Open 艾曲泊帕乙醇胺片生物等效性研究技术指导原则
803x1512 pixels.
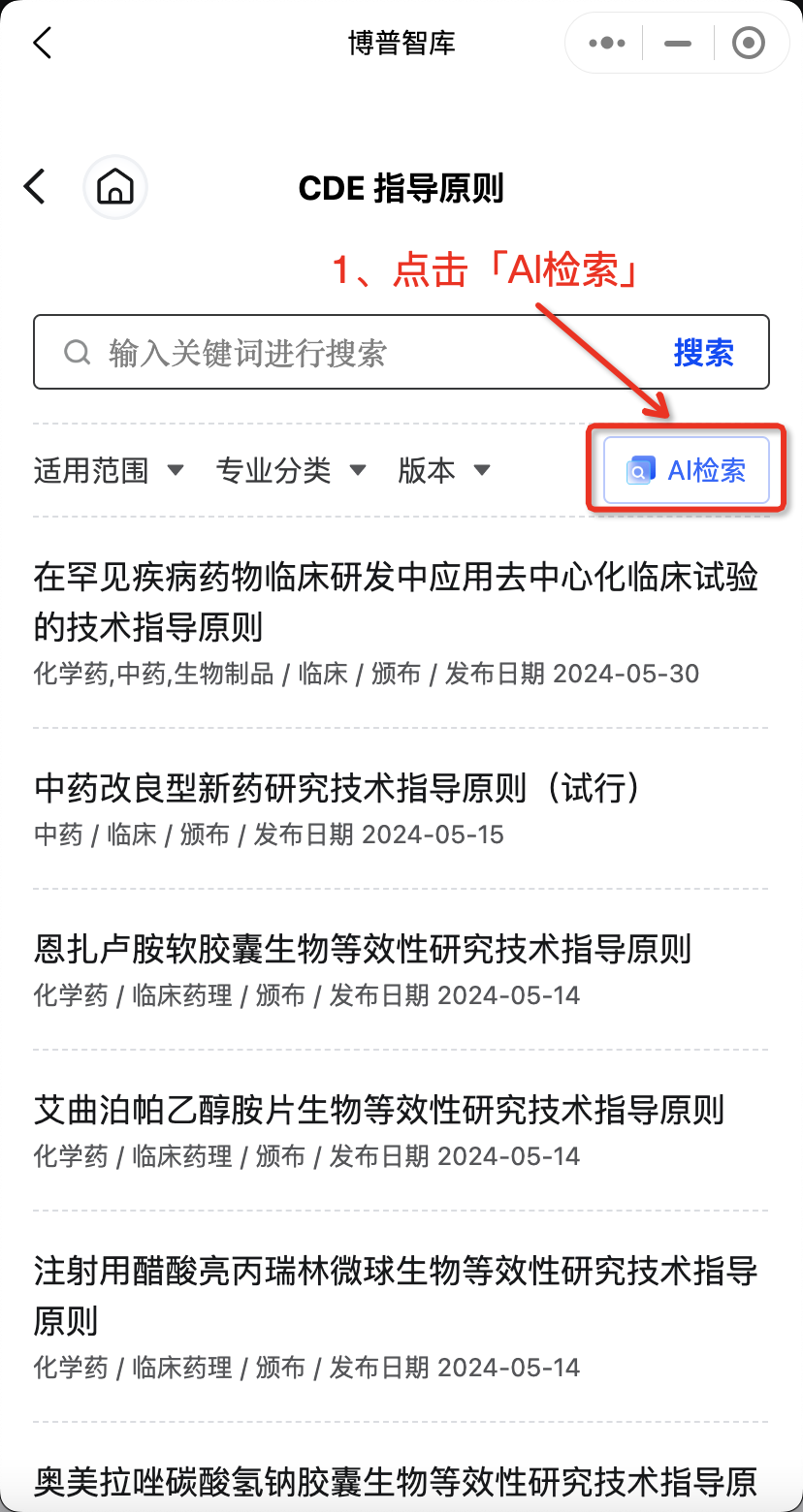(379, 1110)
